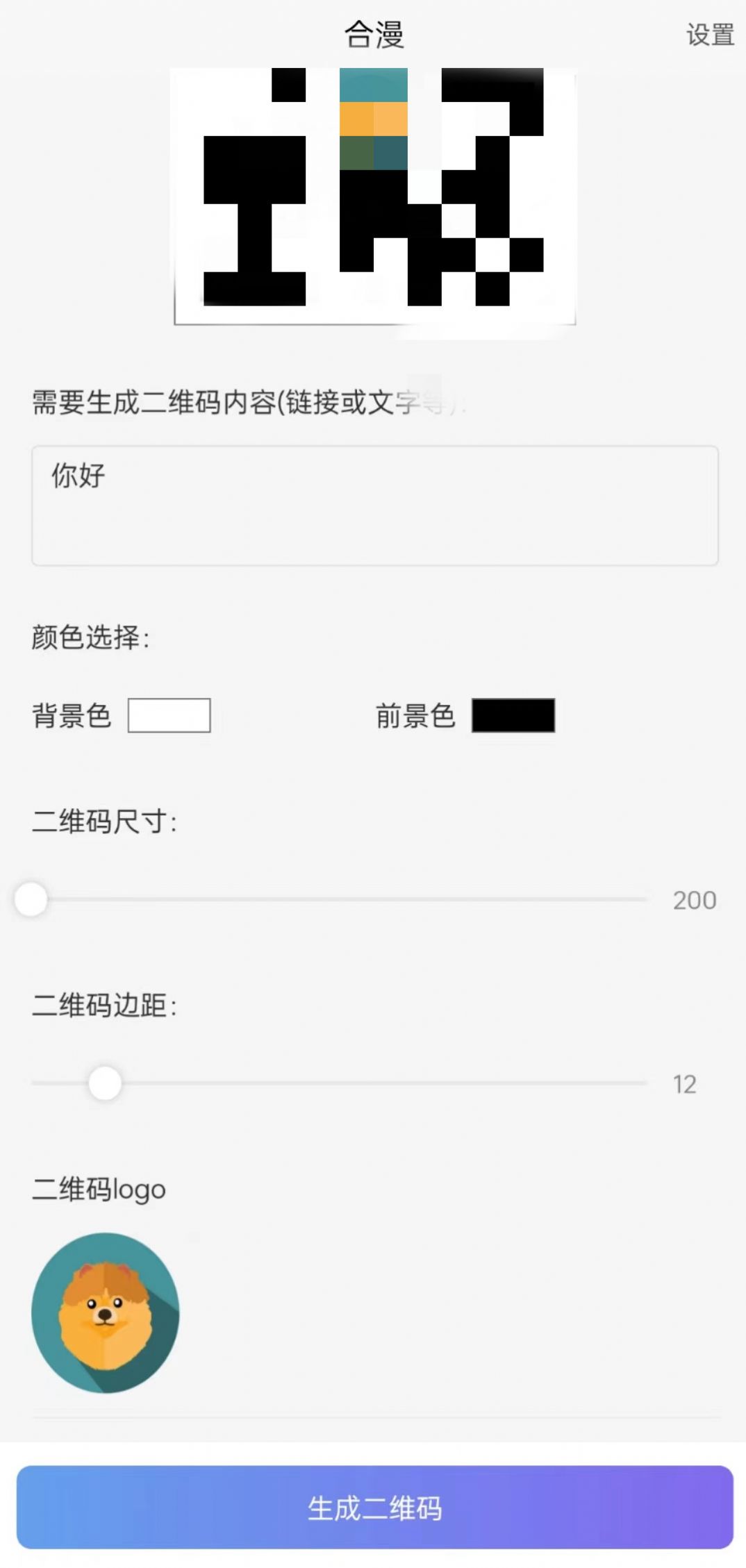Open 设置 in the top bar
Viewport: 746px width, 1568px height.
coord(710,35)
